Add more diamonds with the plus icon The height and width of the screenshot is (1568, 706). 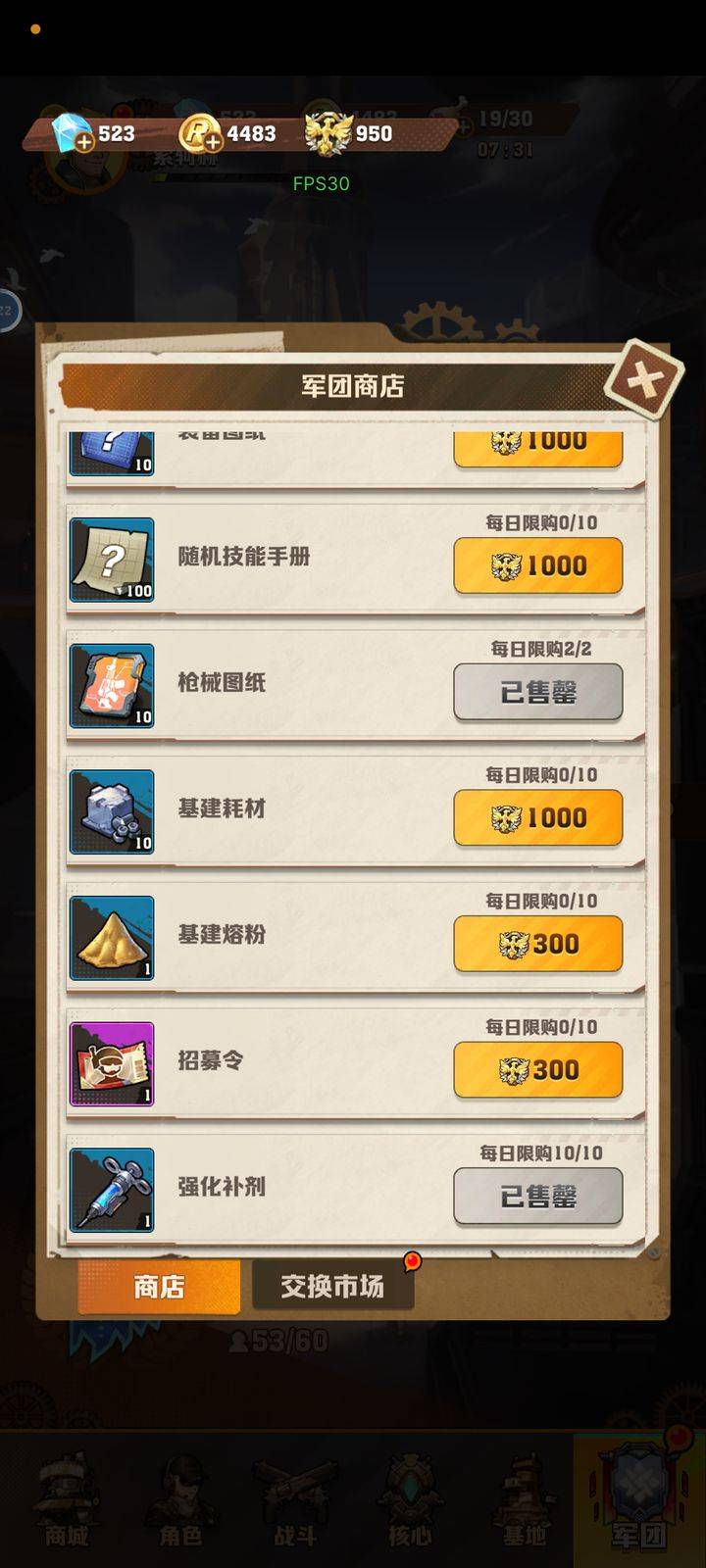tap(84, 143)
